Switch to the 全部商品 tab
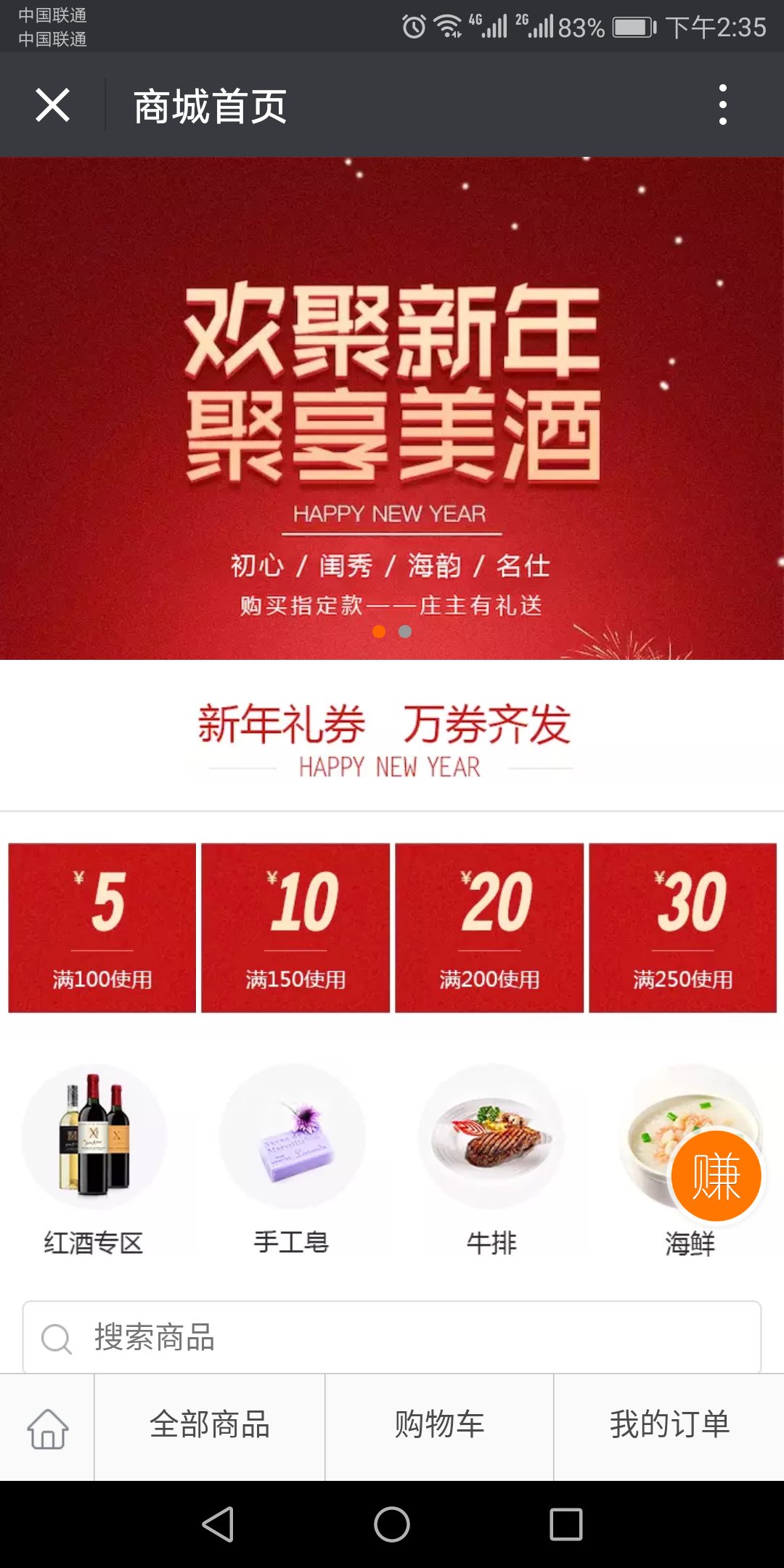This screenshot has height=1568, width=784. [210, 1424]
